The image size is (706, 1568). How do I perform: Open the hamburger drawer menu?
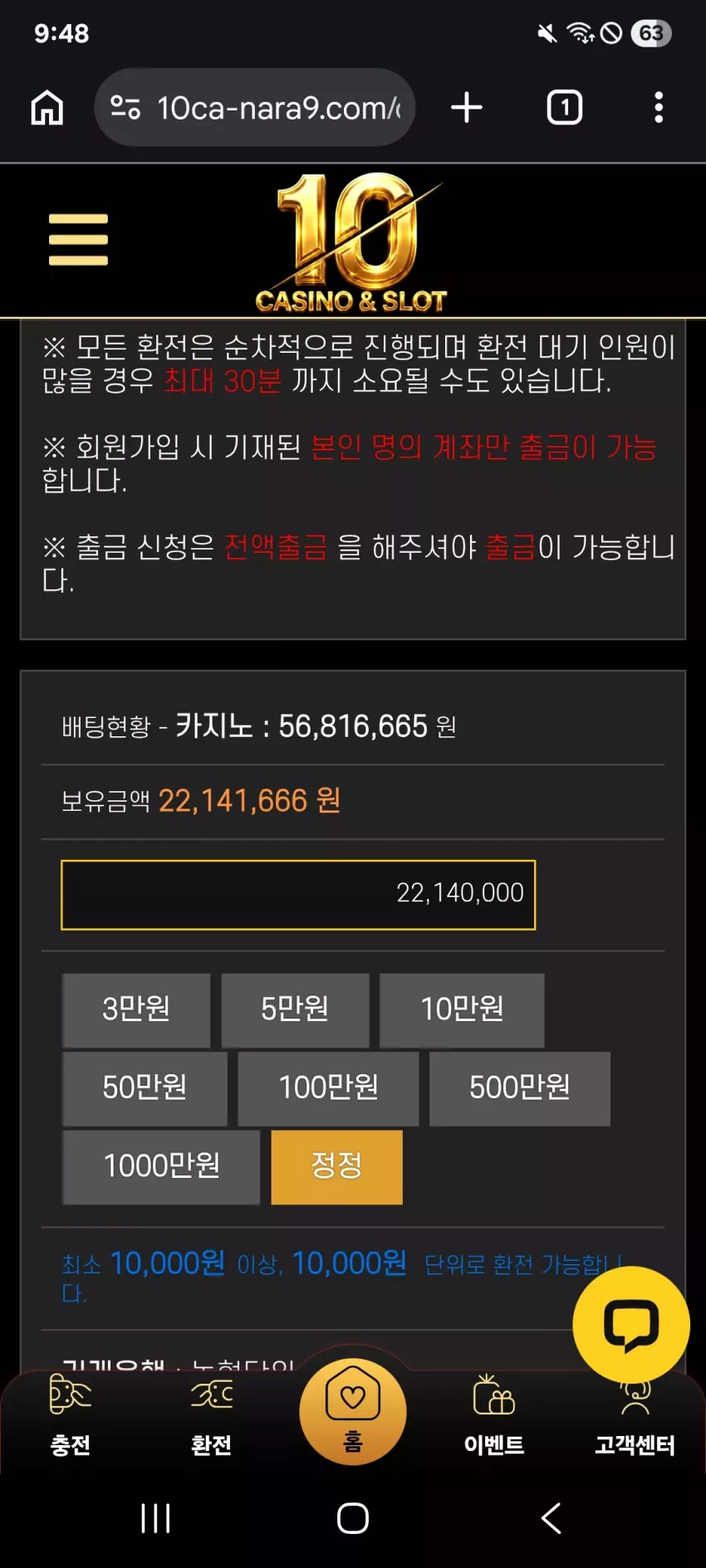78,240
